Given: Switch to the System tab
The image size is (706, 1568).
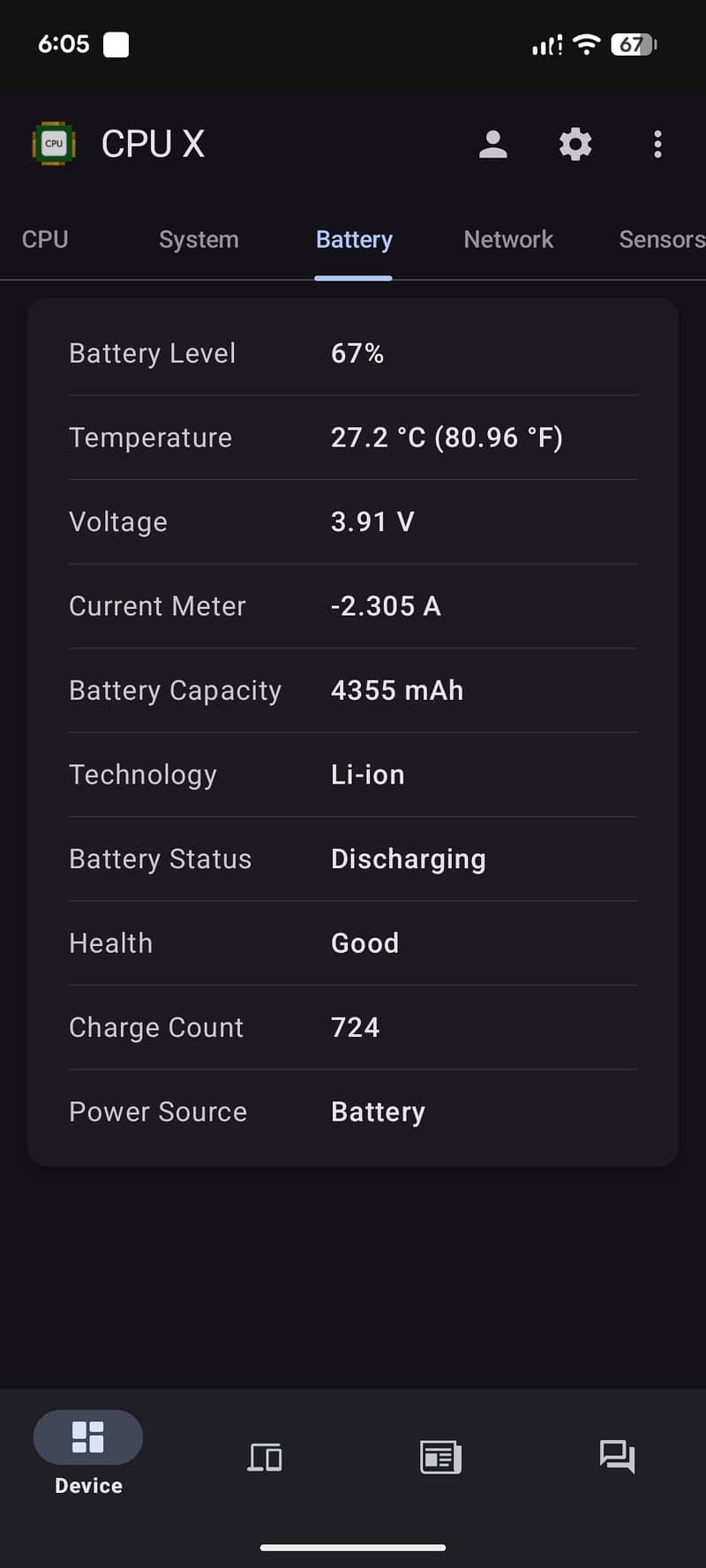Looking at the screenshot, I should [x=199, y=239].
